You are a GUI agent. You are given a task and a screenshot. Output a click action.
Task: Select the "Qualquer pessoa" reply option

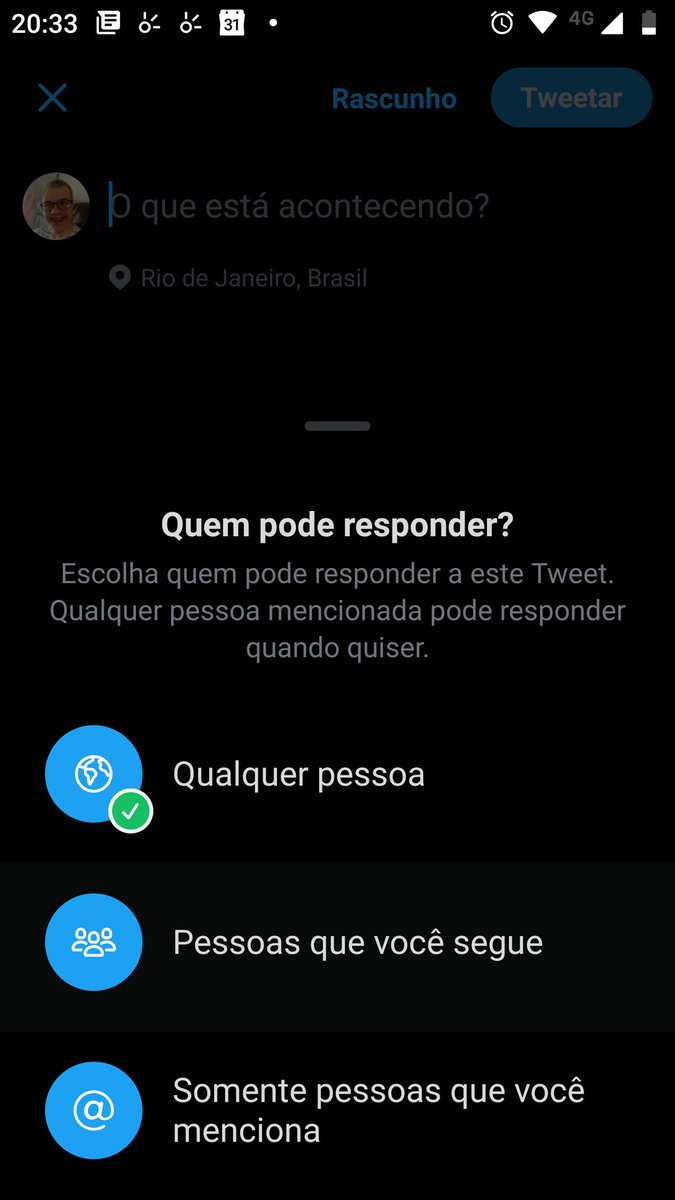[298, 775]
